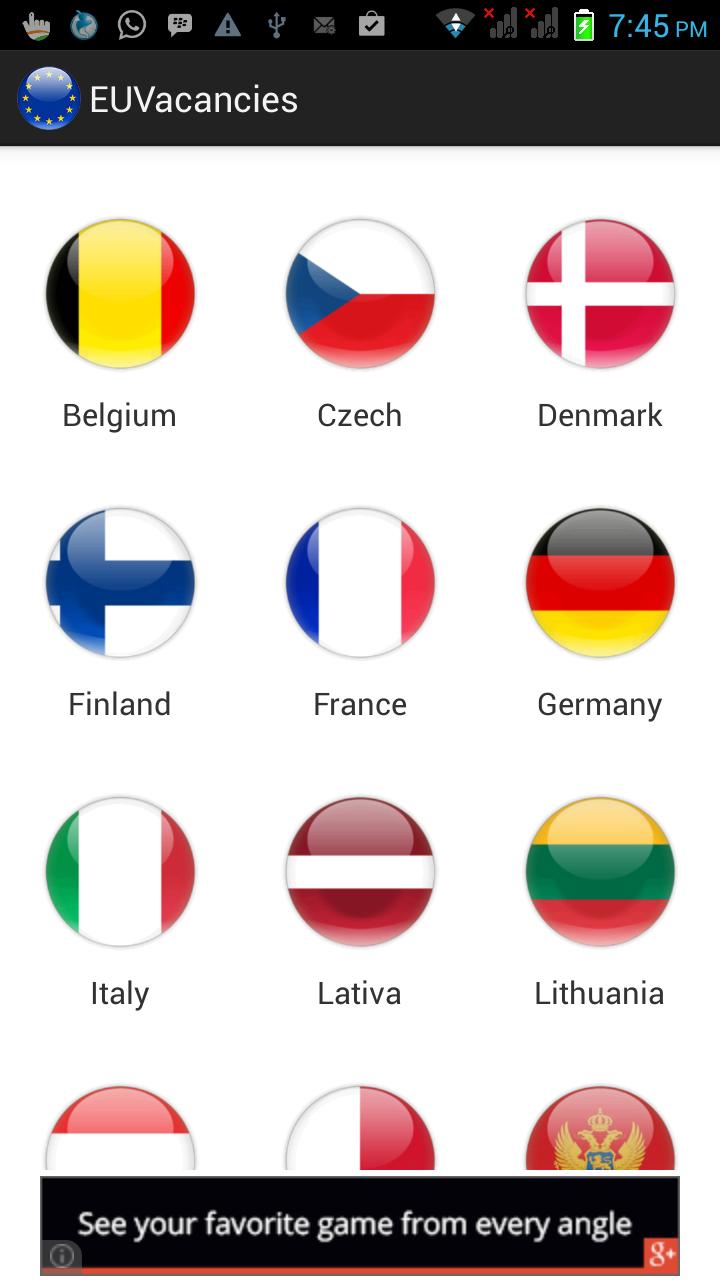Open Italy vacancies
The image size is (720, 1280).
pos(120,871)
